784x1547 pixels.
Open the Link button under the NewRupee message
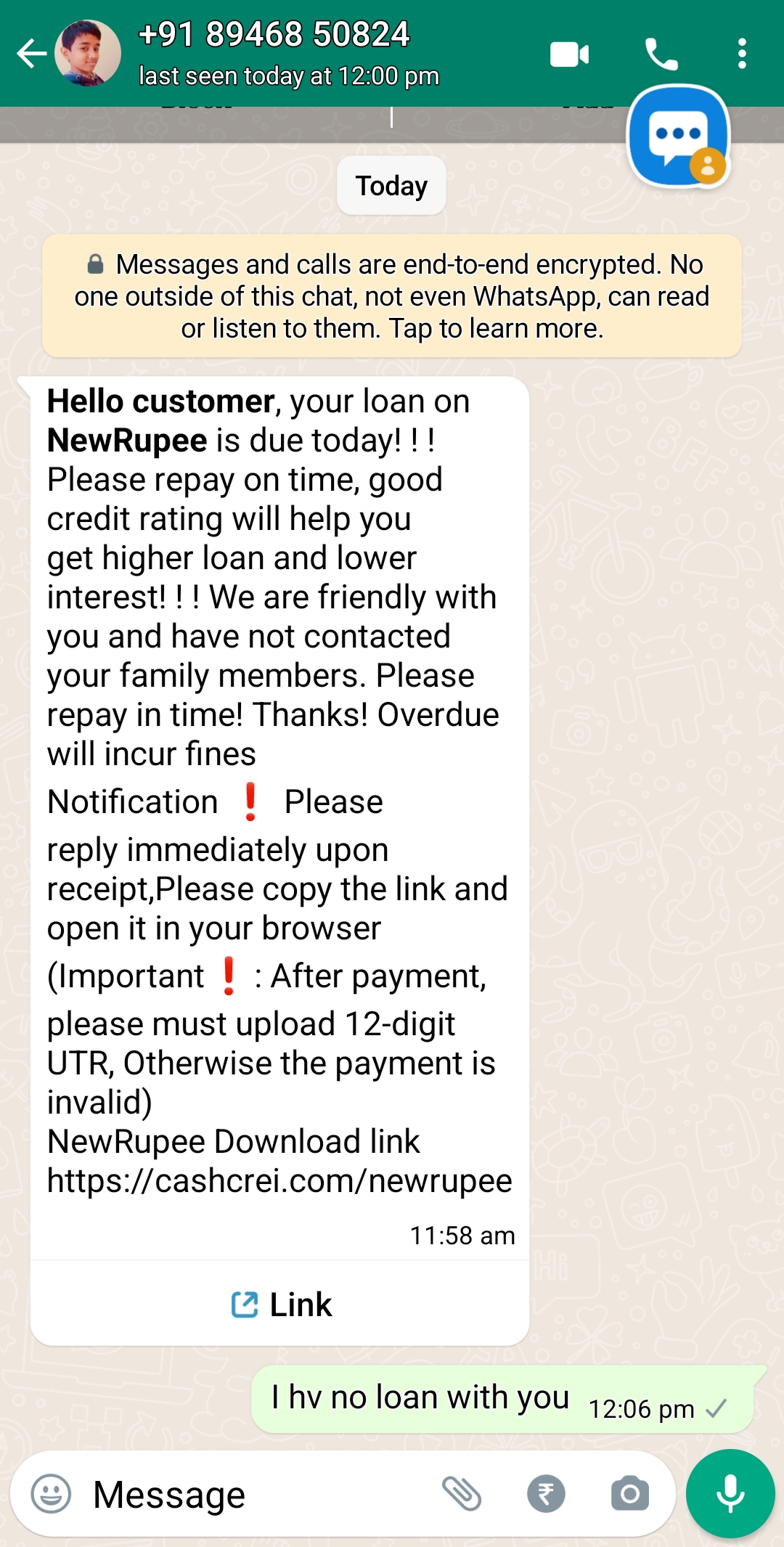click(x=280, y=1305)
